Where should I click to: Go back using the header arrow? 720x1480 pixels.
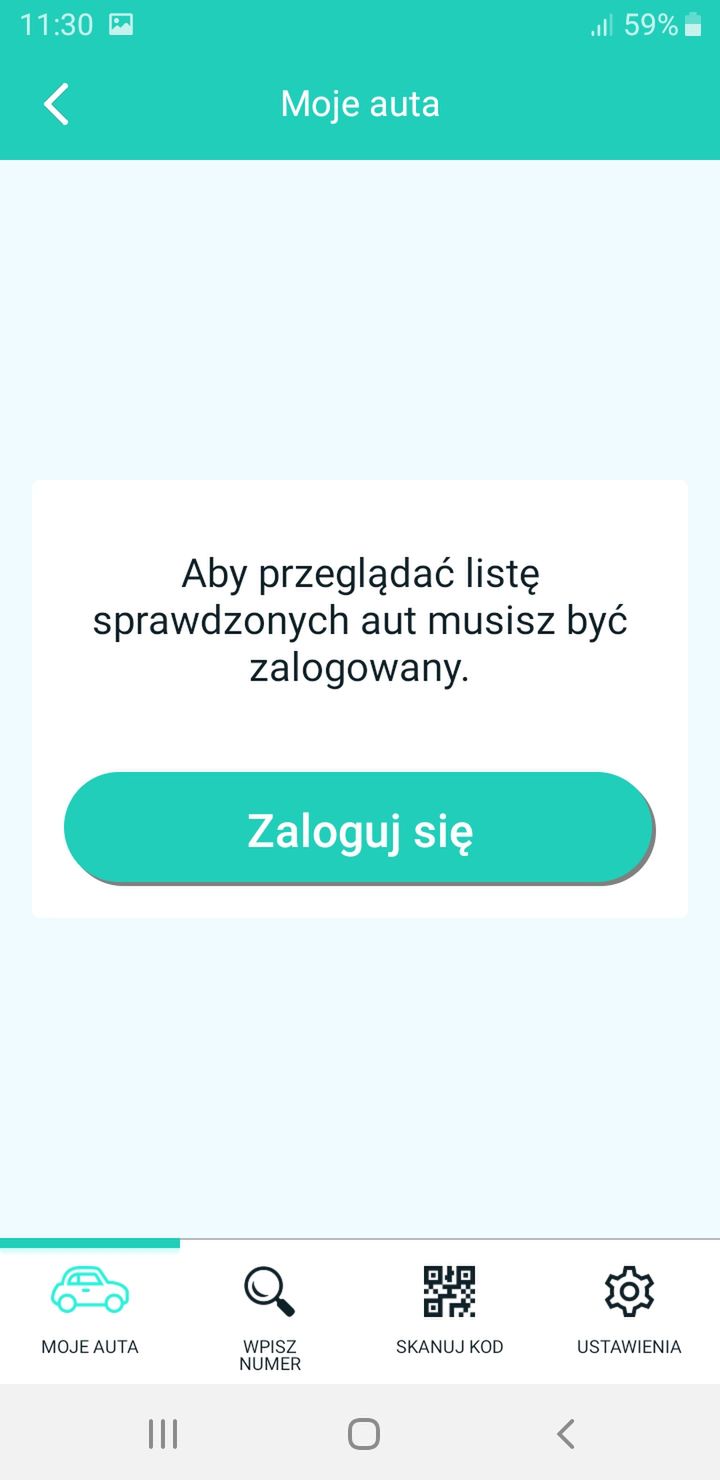click(x=56, y=104)
